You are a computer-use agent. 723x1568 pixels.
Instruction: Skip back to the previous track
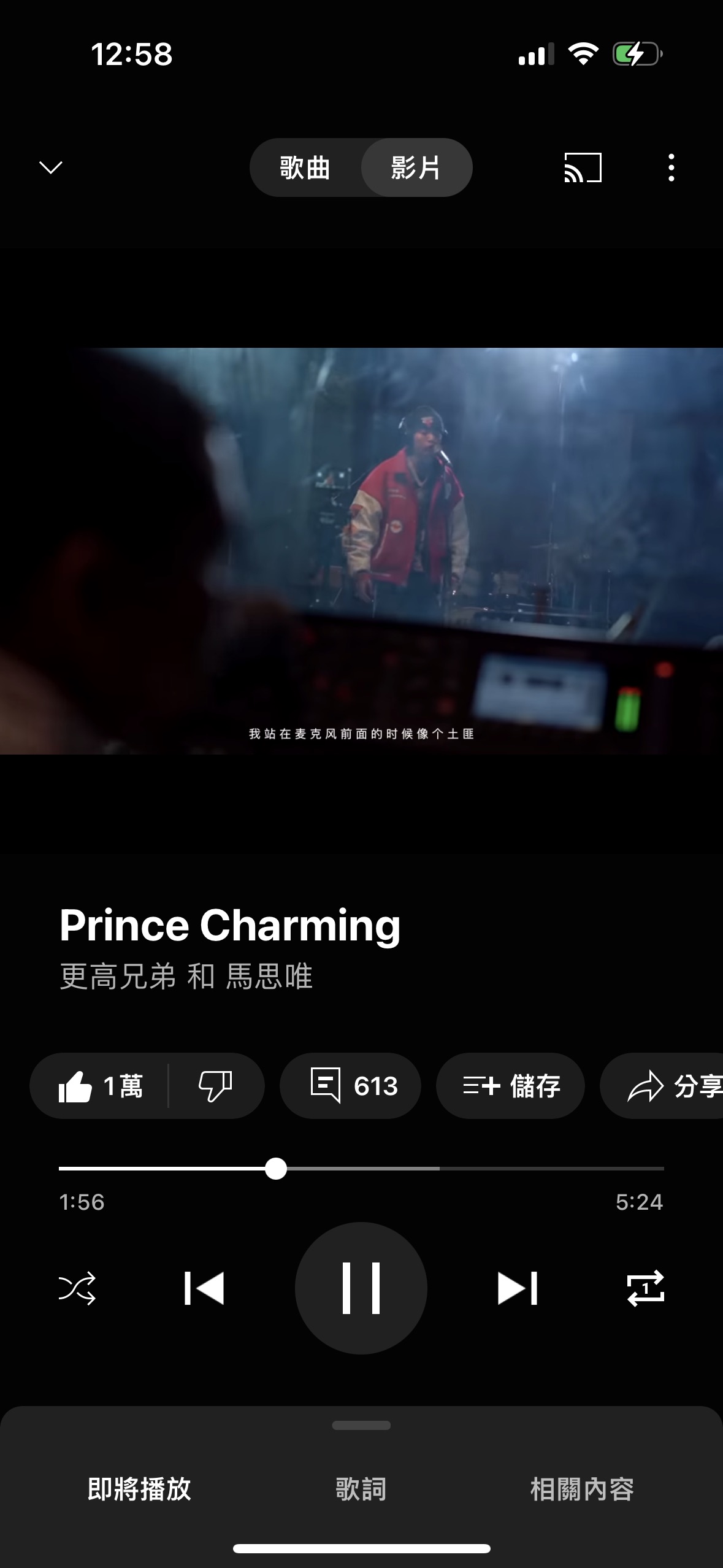tap(204, 1288)
